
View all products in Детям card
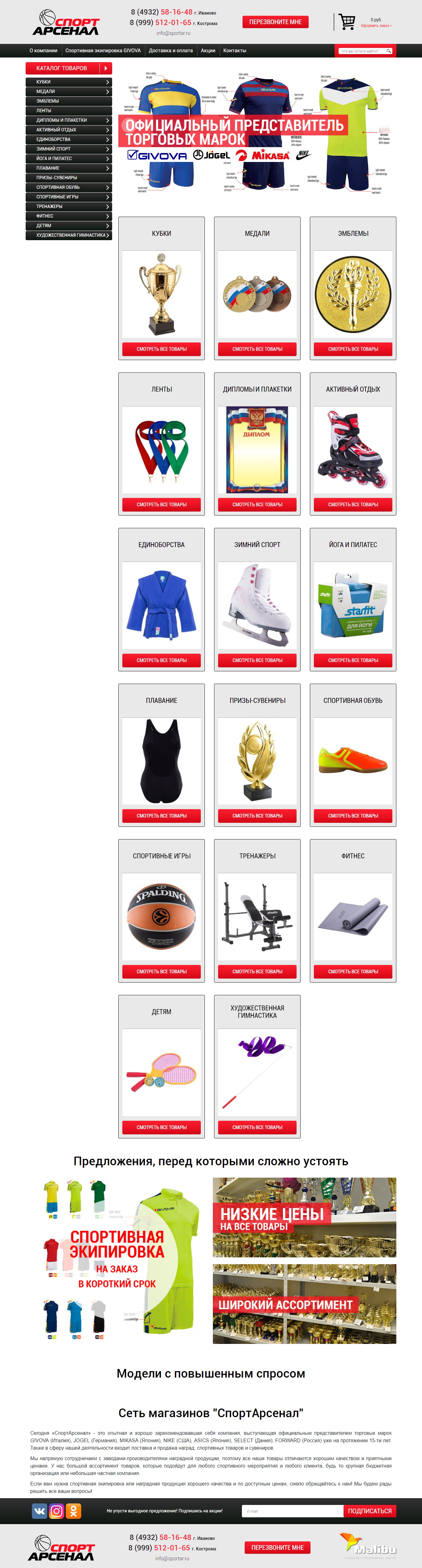point(161,1127)
